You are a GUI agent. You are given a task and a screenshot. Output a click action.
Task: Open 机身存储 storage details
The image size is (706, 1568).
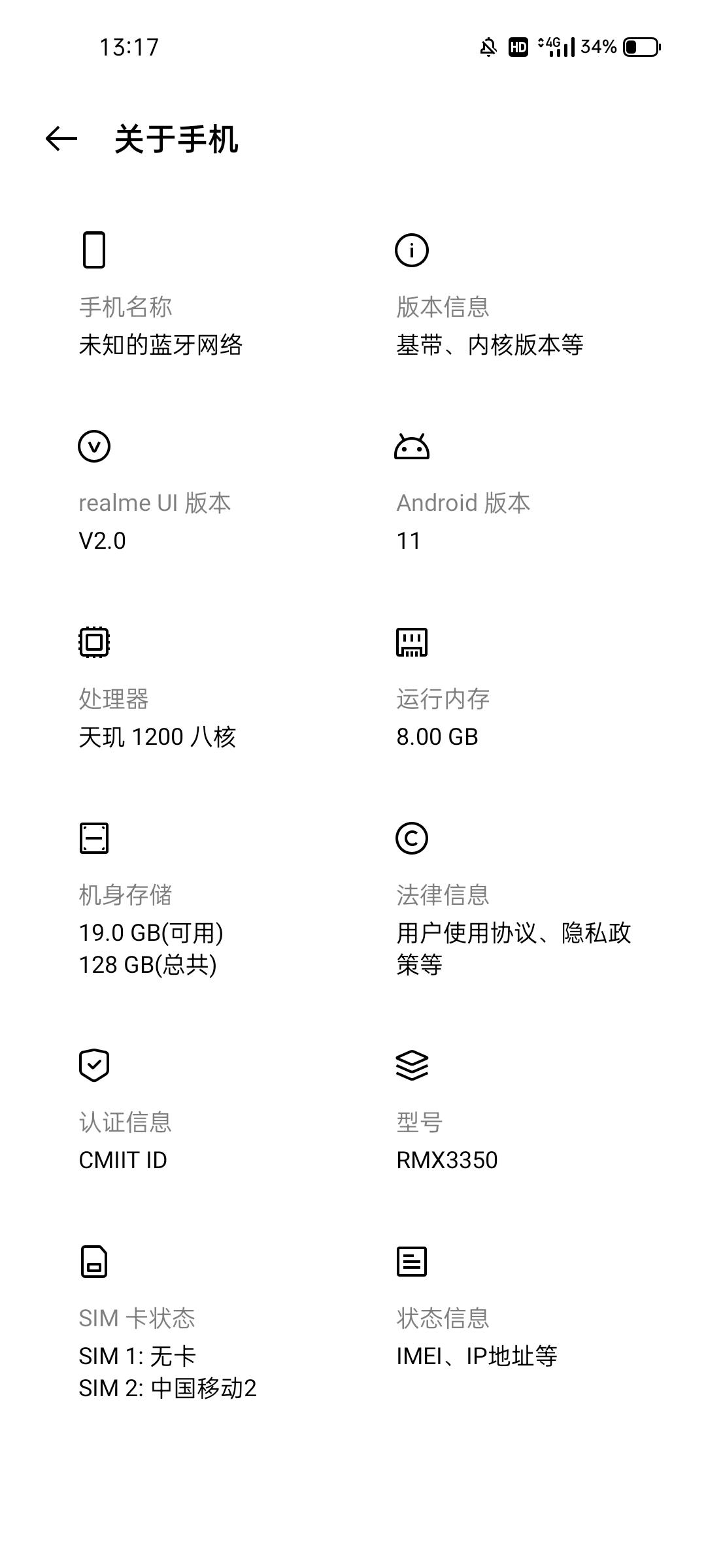pyautogui.click(x=194, y=900)
